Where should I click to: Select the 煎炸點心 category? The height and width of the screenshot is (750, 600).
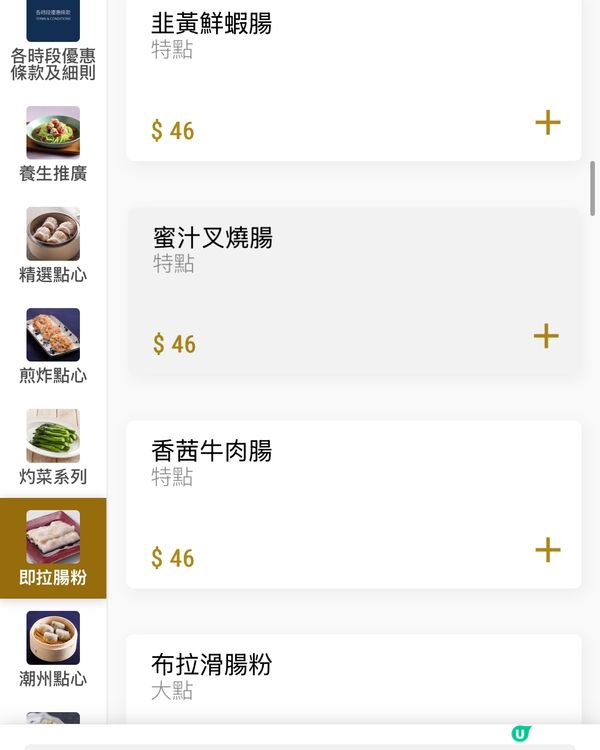click(53, 347)
